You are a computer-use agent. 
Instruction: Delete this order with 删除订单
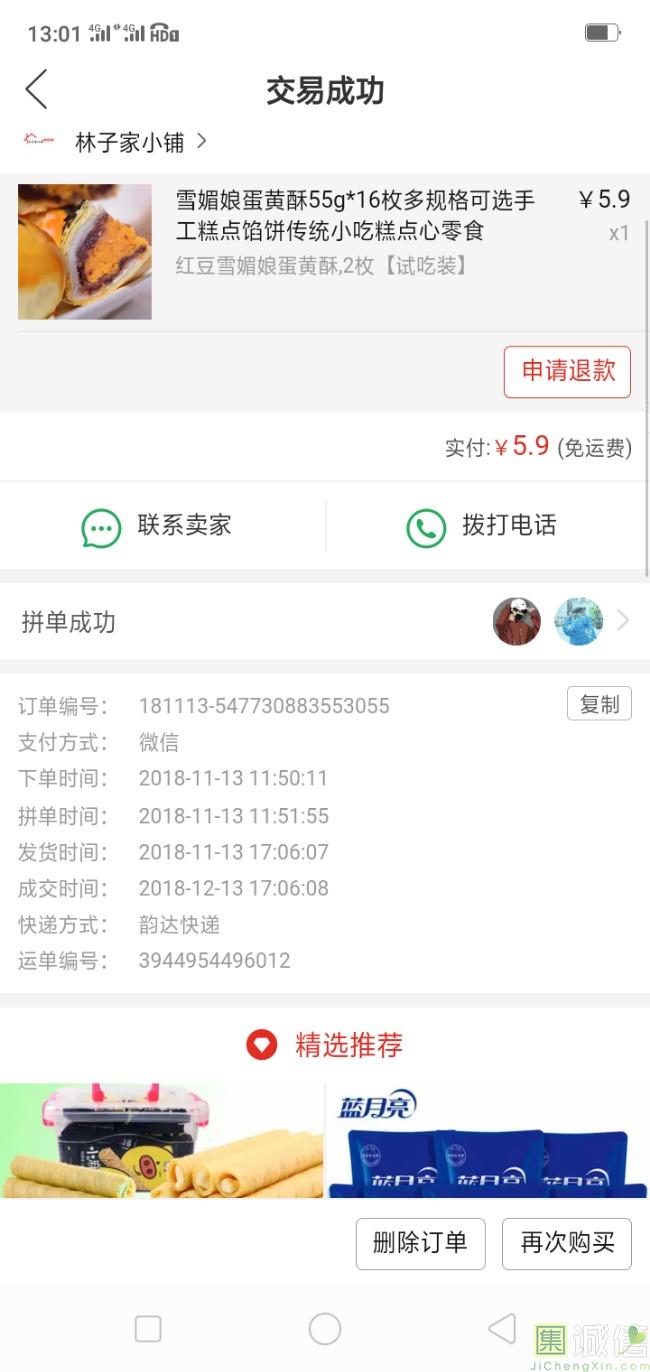click(420, 1243)
